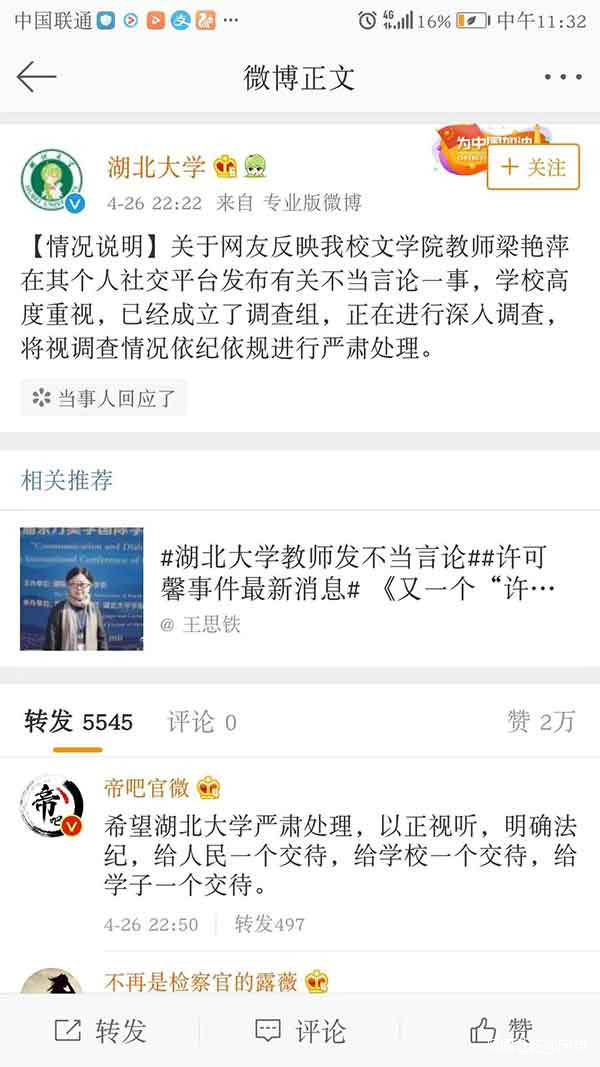Screen dimensions: 600x1067
Task: View the 赞 2万 likes list
Action: (541, 721)
